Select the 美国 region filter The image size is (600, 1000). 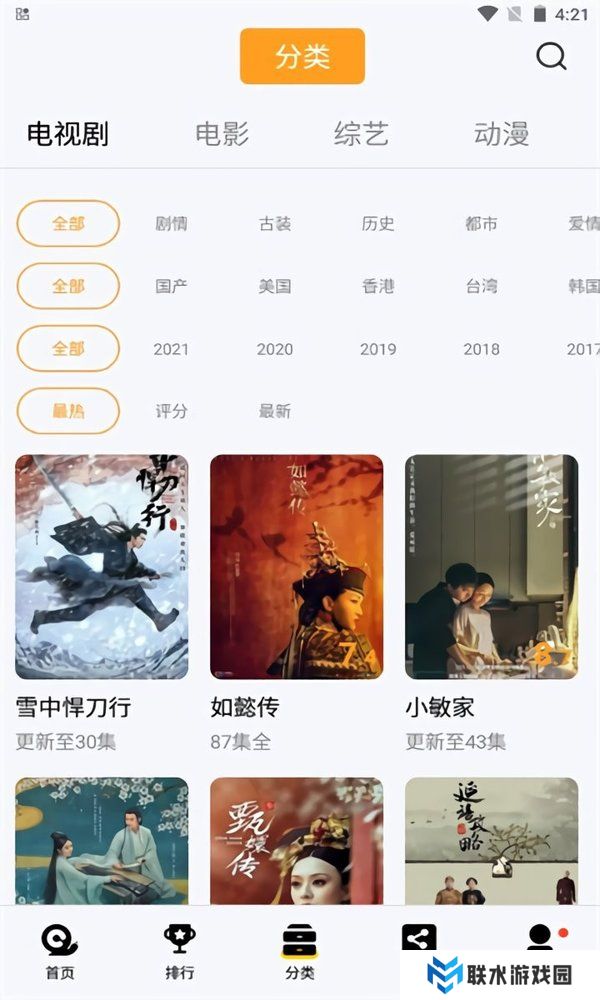click(x=275, y=286)
